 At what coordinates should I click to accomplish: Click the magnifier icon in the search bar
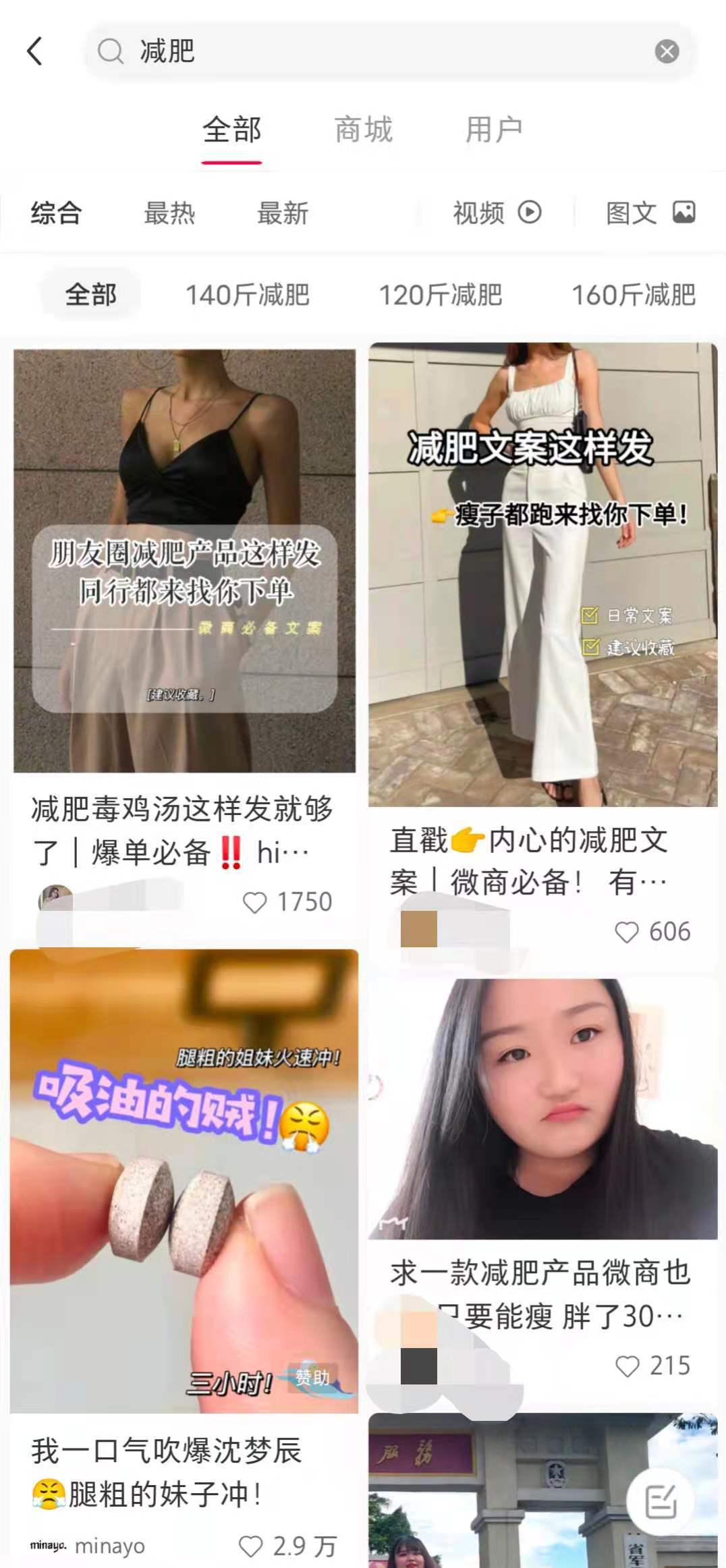point(113,51)
